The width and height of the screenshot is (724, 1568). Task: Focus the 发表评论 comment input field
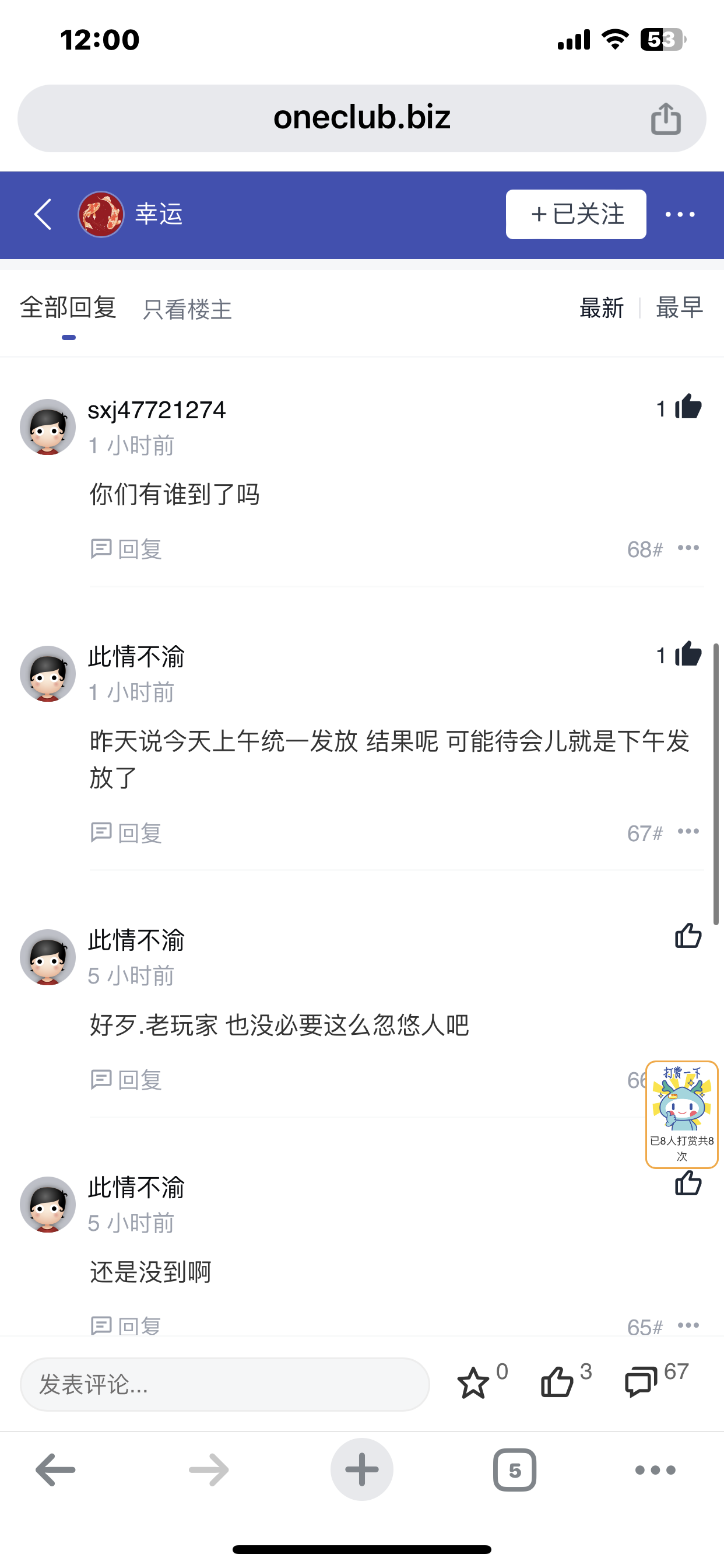coord(224,1384)
